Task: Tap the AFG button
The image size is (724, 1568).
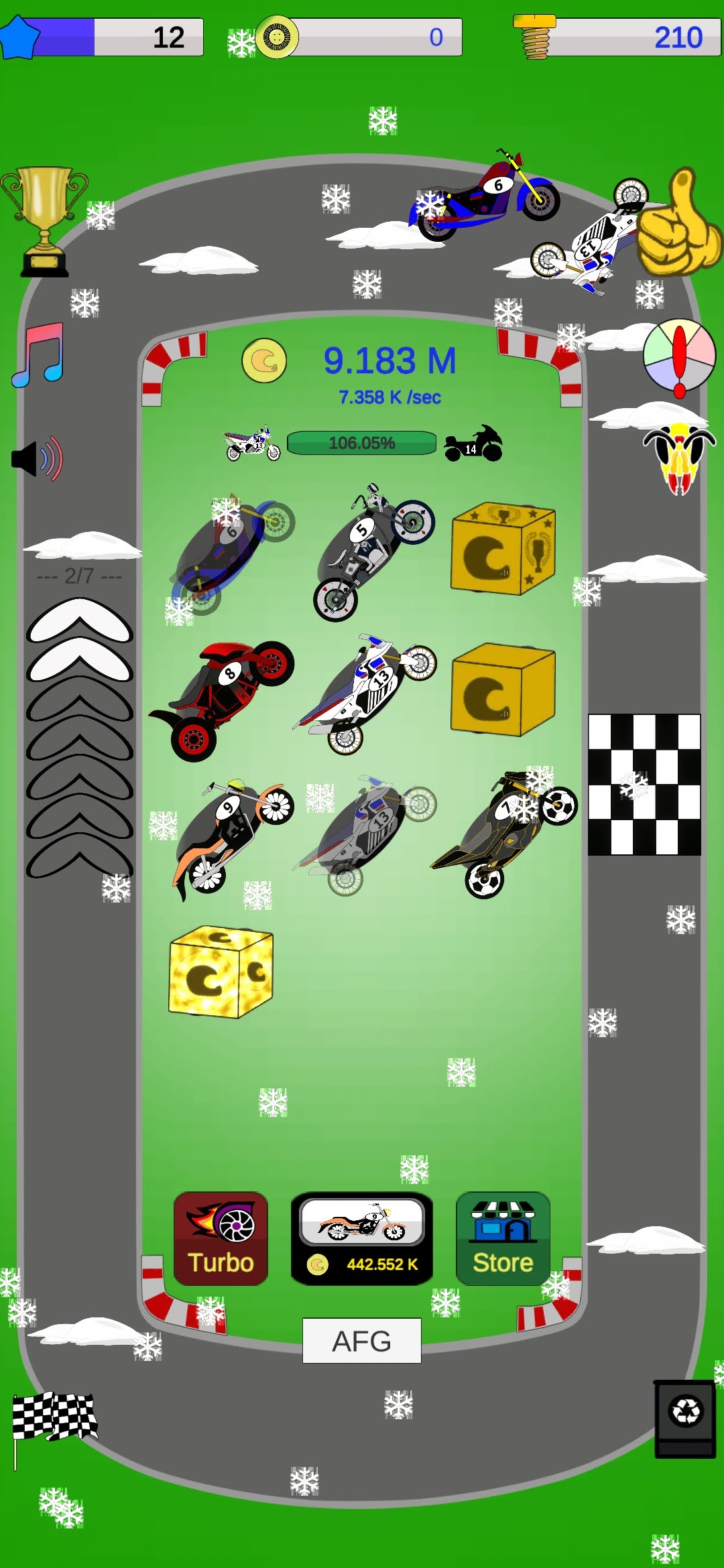Action: coord(362,1341)
